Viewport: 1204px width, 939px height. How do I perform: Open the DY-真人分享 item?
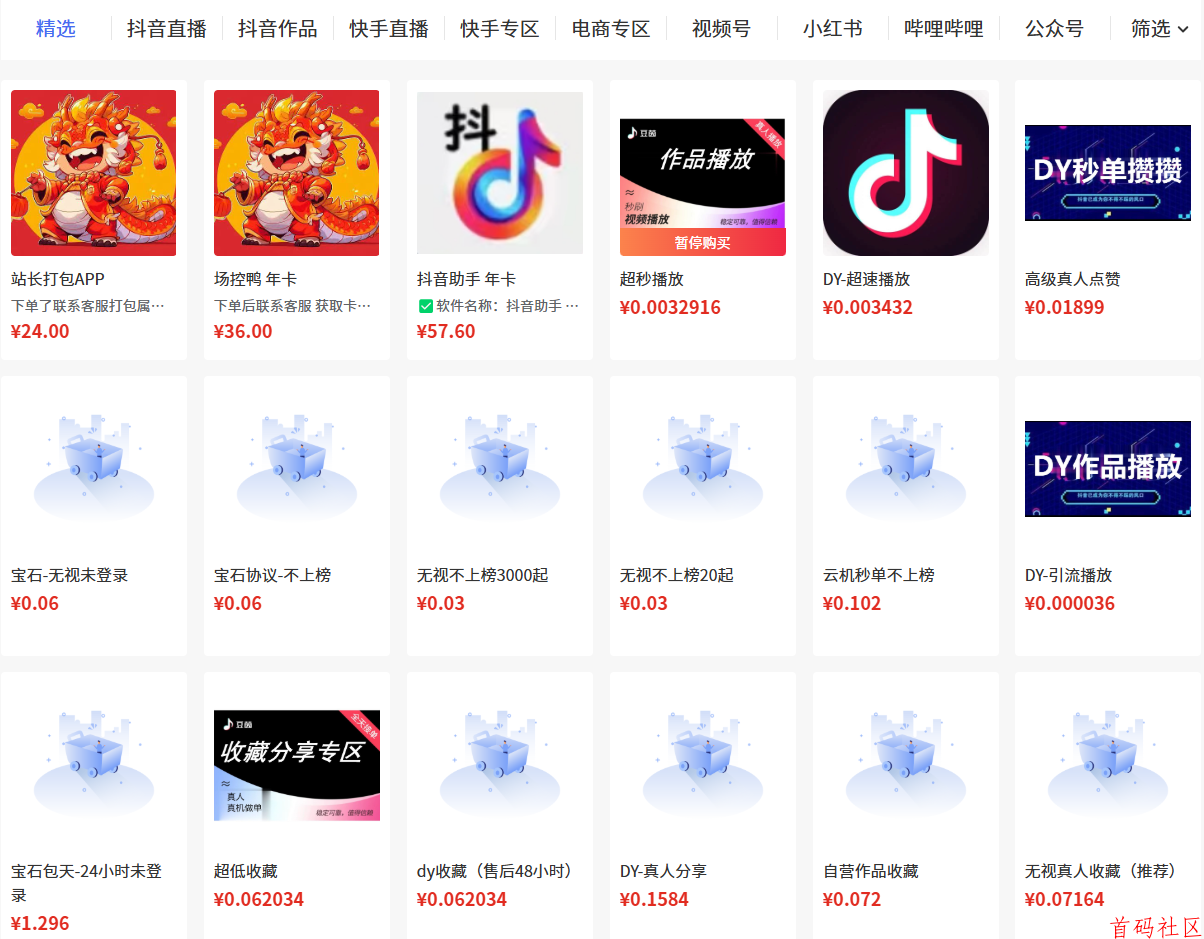(702, 810)
